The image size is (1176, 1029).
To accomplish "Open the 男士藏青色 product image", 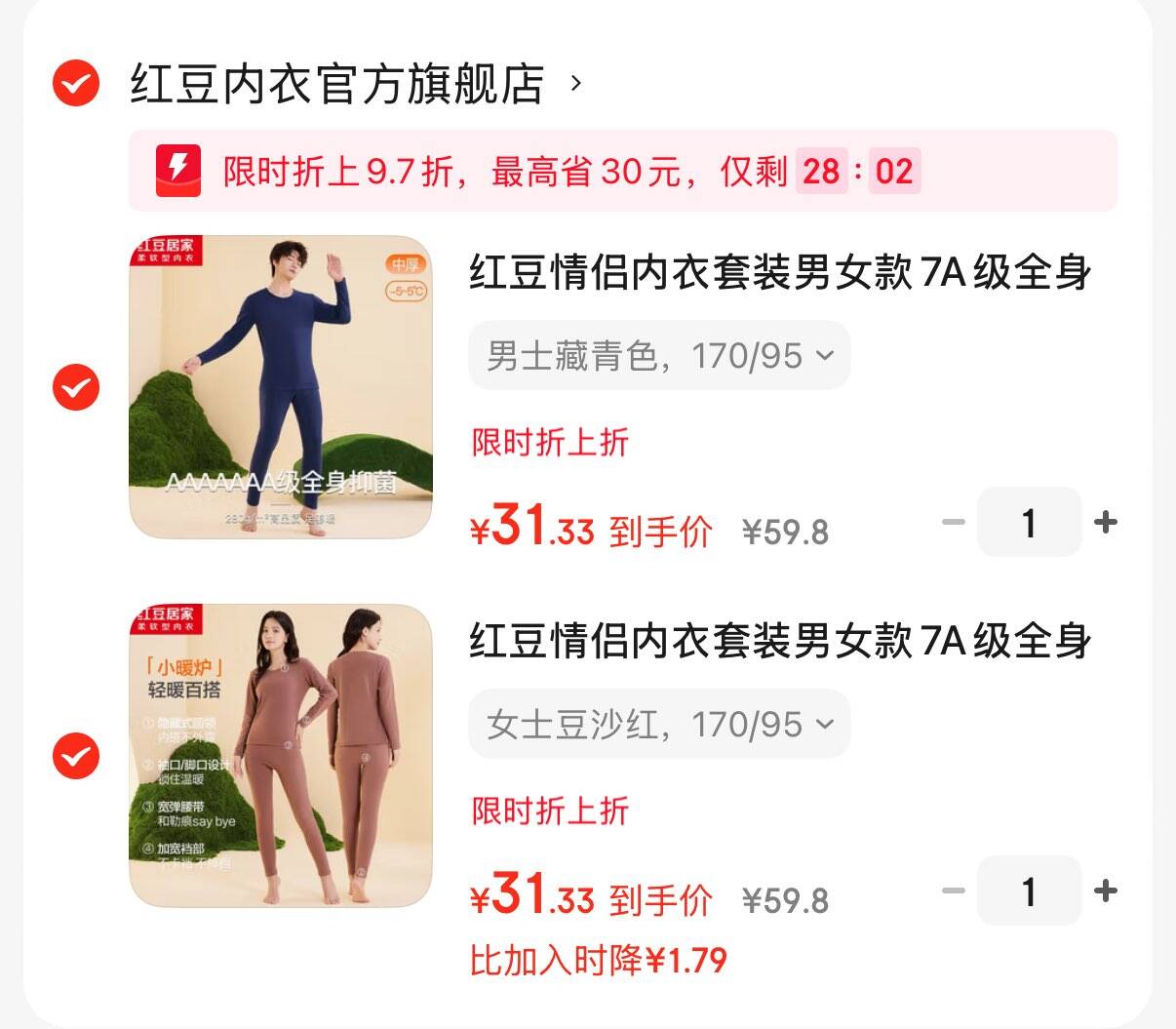I will (x=281, y=386).
